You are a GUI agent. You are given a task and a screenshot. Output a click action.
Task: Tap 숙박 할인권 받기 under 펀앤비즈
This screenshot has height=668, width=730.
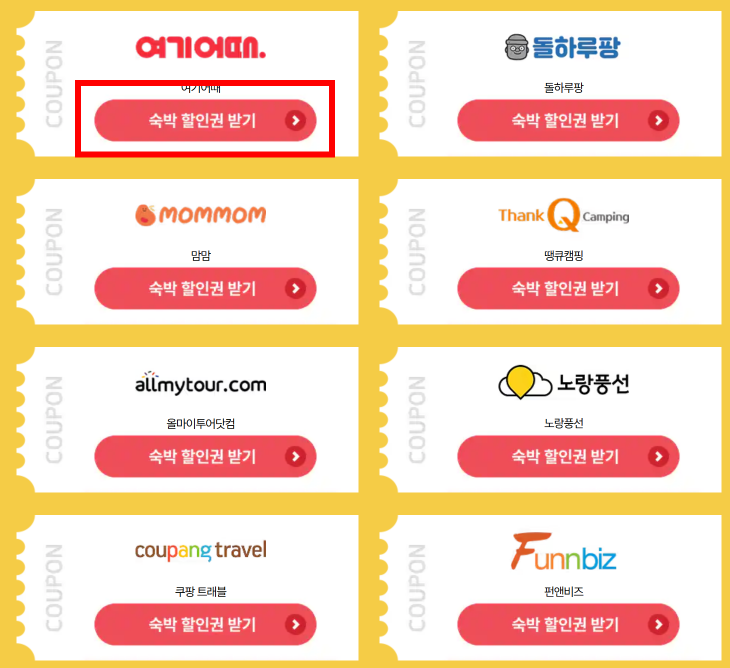point(568,624)
